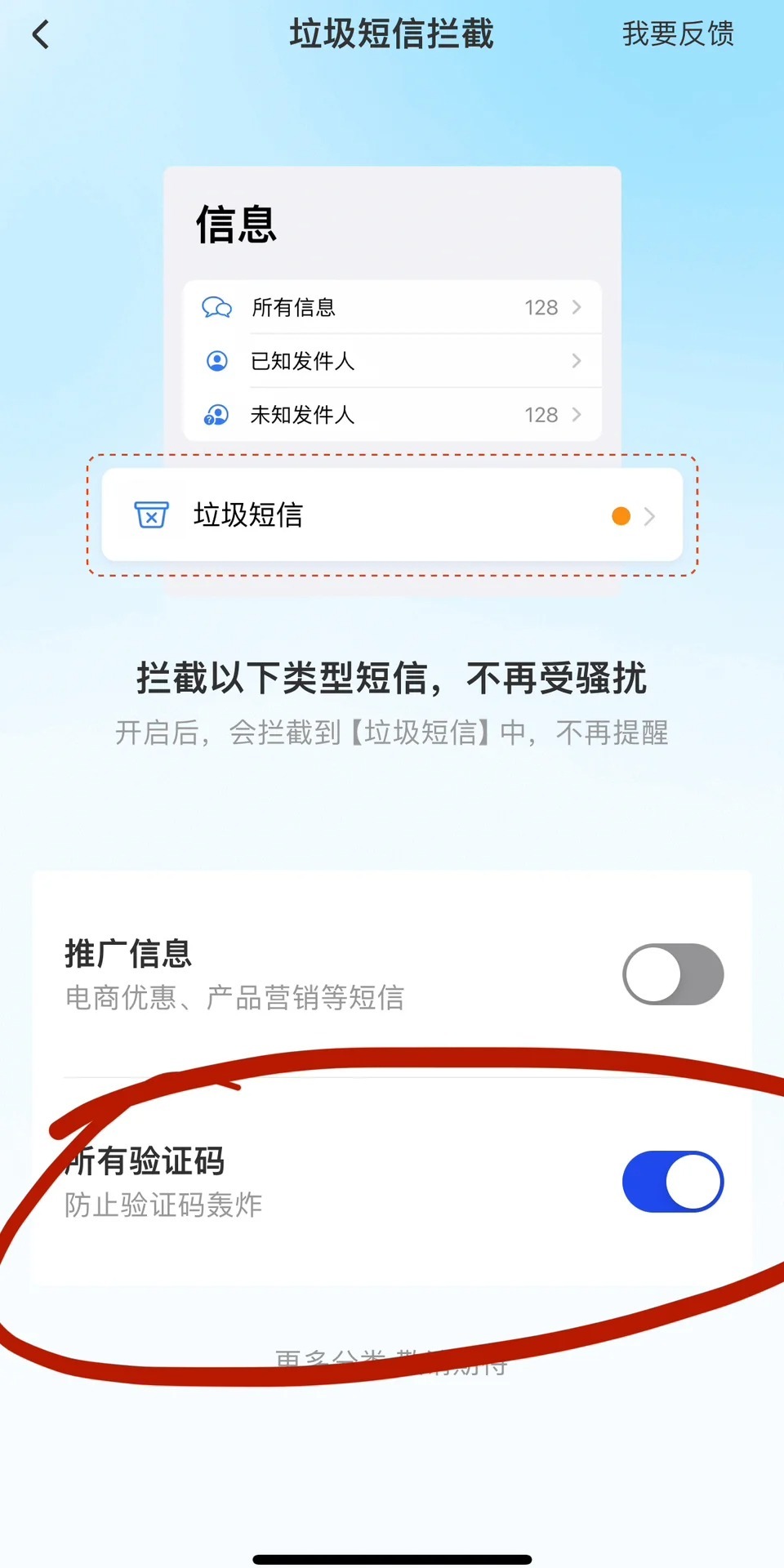
Task: Select the 垃圾短信拦截 title bar
Action: pos(392,34)
